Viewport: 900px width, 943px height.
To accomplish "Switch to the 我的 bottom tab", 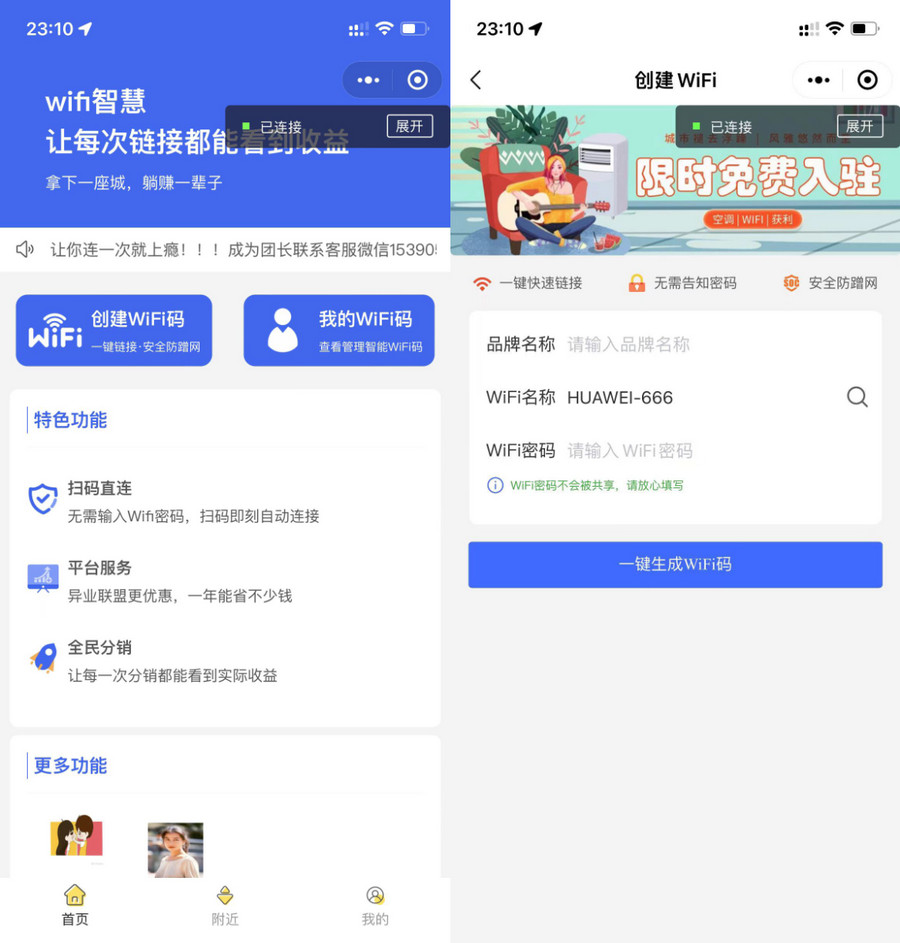I will (x=375, y=906).
